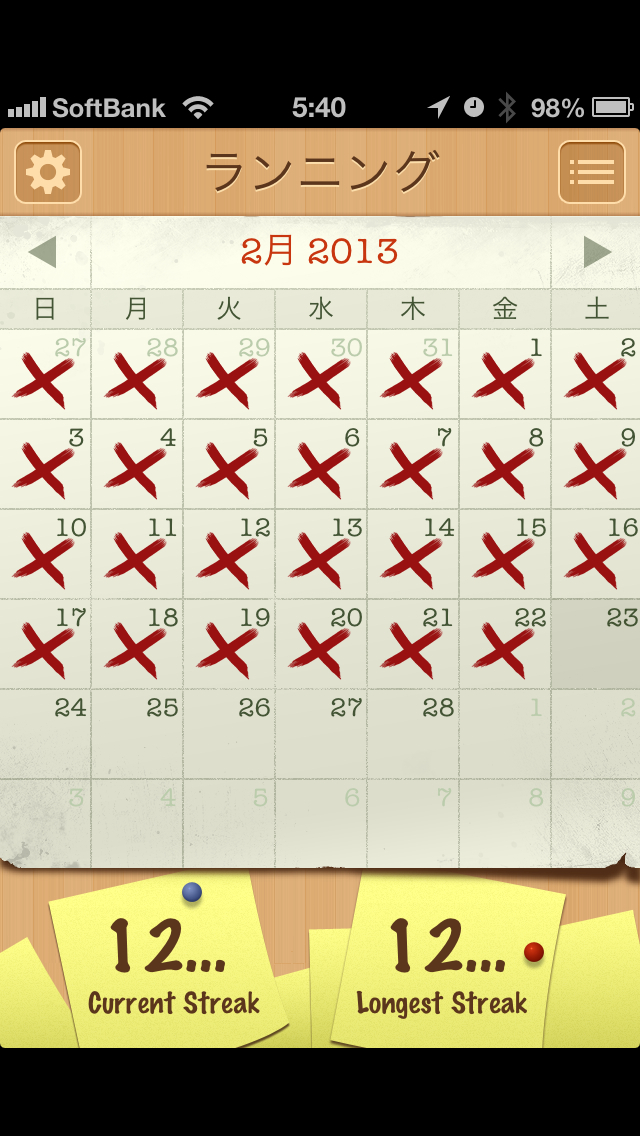
Task: Open the Current Streak note
Action: [x=170, y=965]
